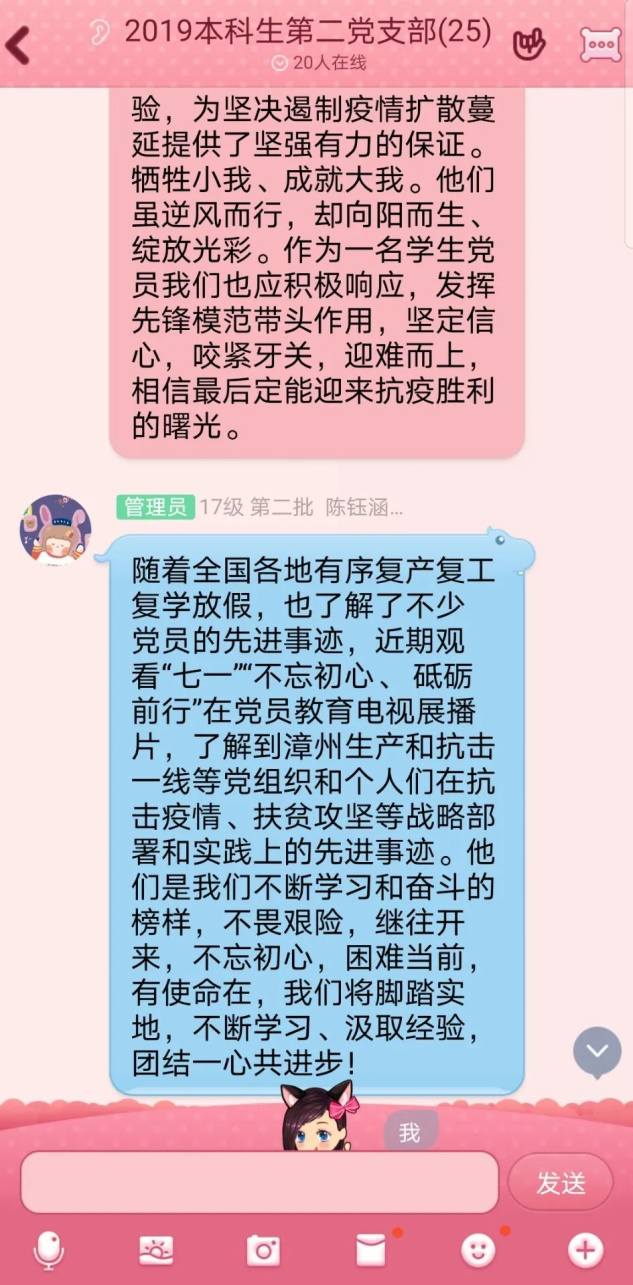Send the message with 发送
Screen dimensions: 633x1285
click(561, 1183)
